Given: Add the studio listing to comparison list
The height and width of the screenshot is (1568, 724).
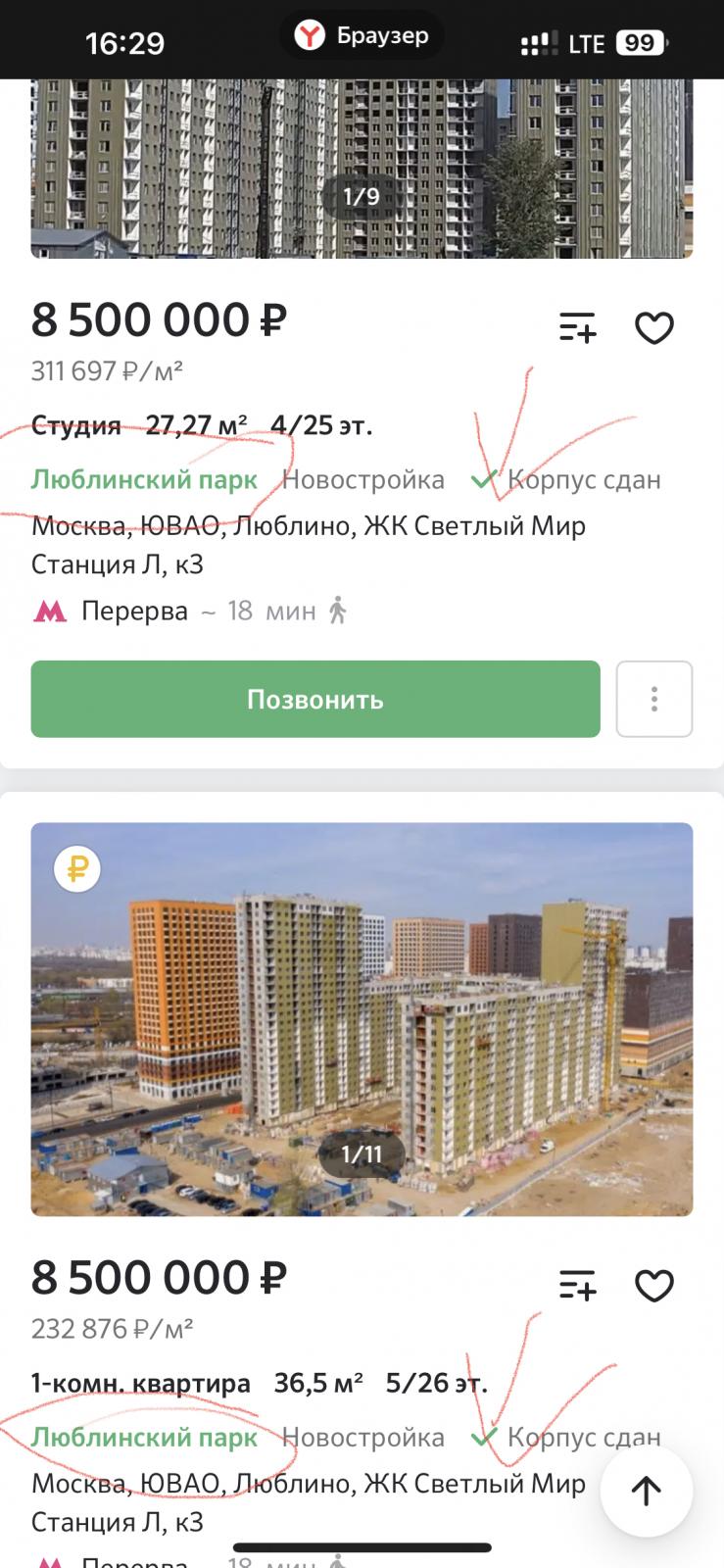Looking at the screenshot, I should tap(577, 328).
